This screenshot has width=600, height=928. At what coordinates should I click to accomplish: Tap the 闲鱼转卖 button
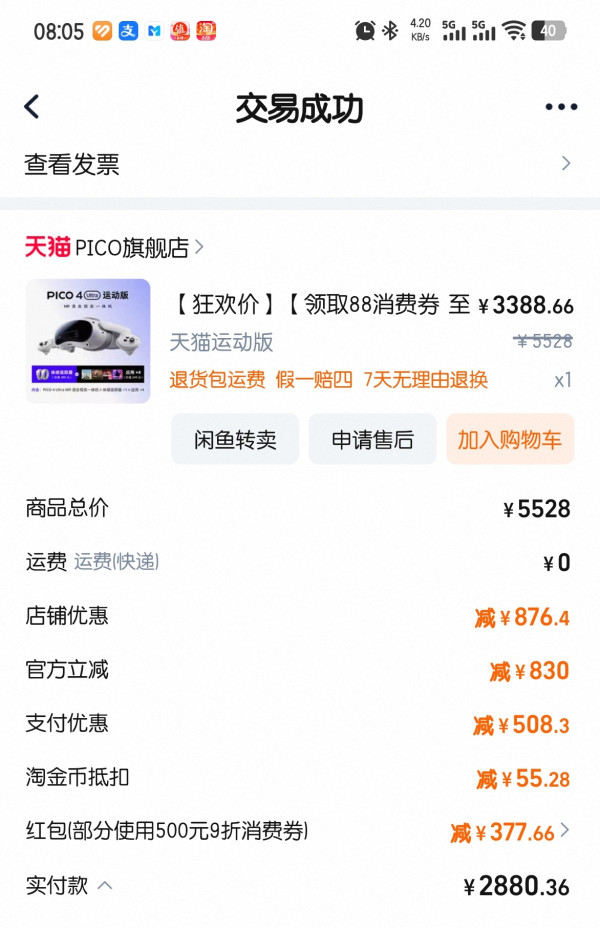pyautogui.click(x=235, y=439)
